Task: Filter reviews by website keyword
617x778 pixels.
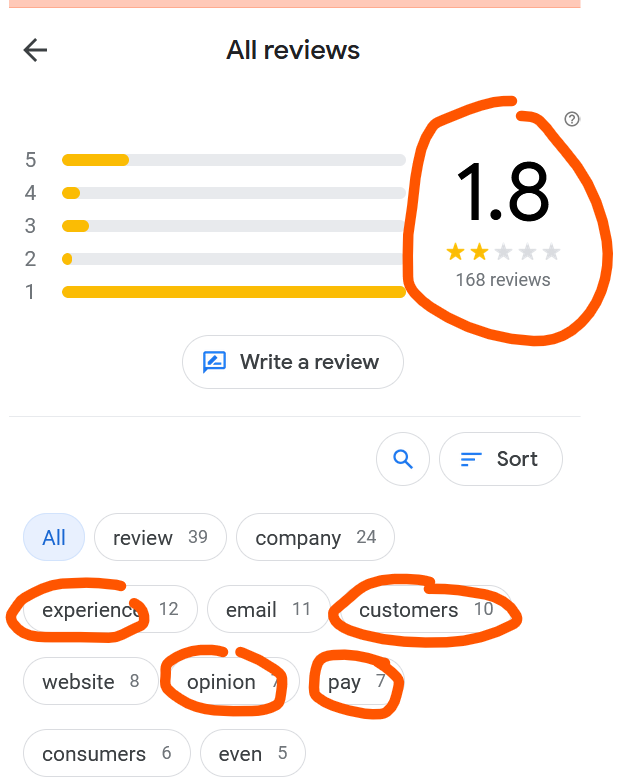Action: tap(91, 682)
